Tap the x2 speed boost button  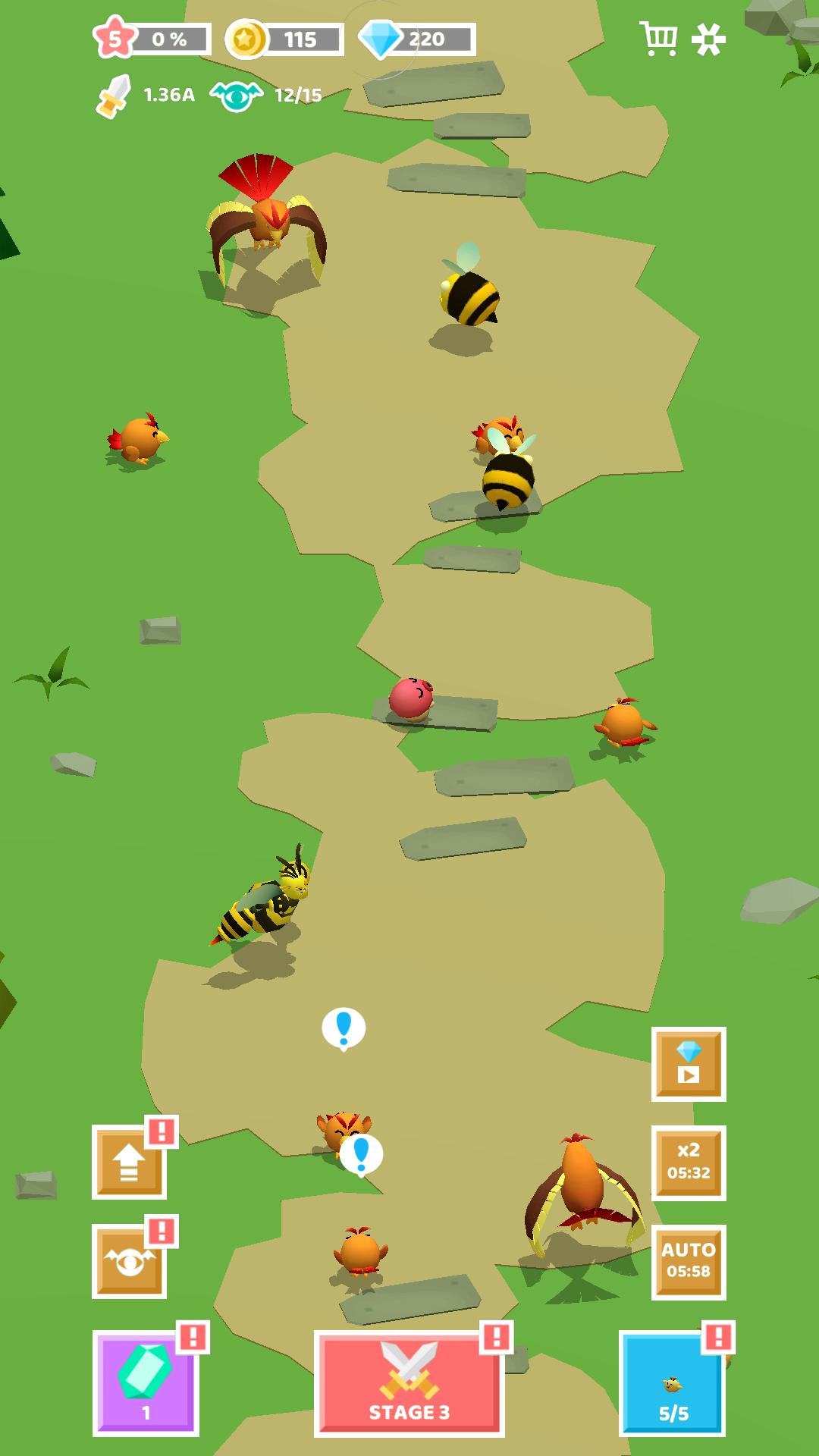[x=689, y=1163]
